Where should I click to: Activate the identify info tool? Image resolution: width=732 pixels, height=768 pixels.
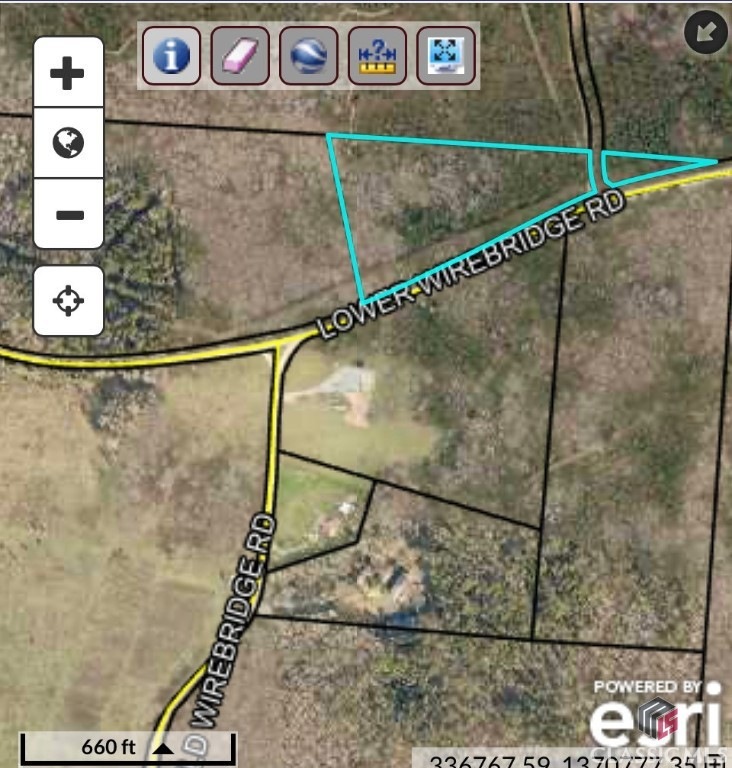click(x=171, y=55)
